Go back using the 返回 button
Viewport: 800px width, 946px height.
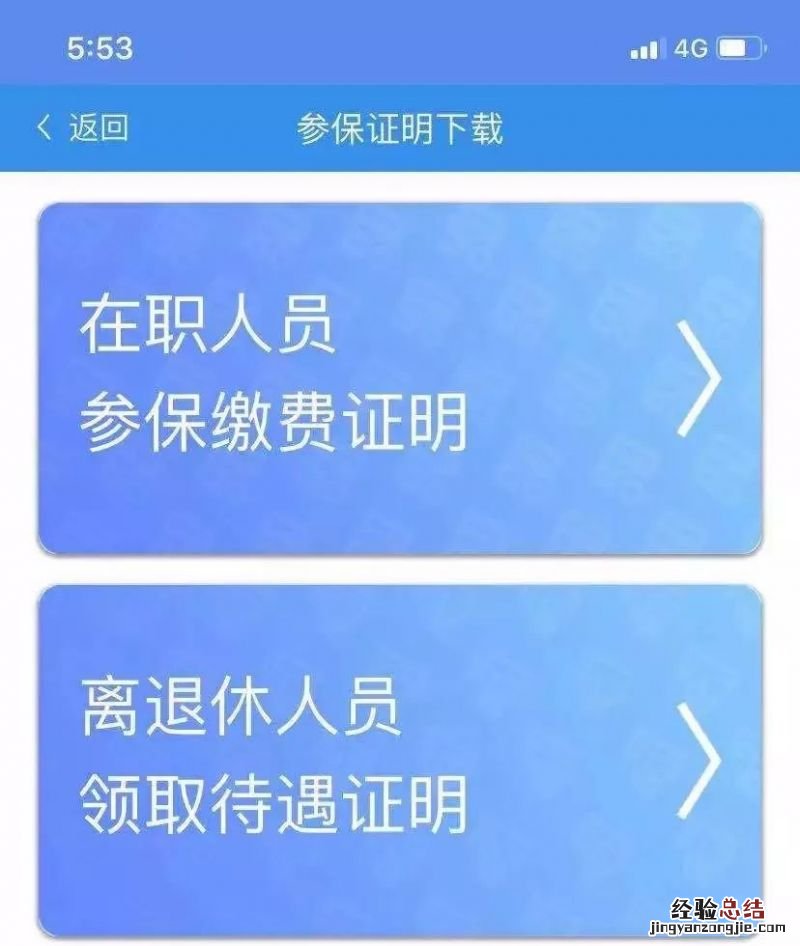click(84, 128)
